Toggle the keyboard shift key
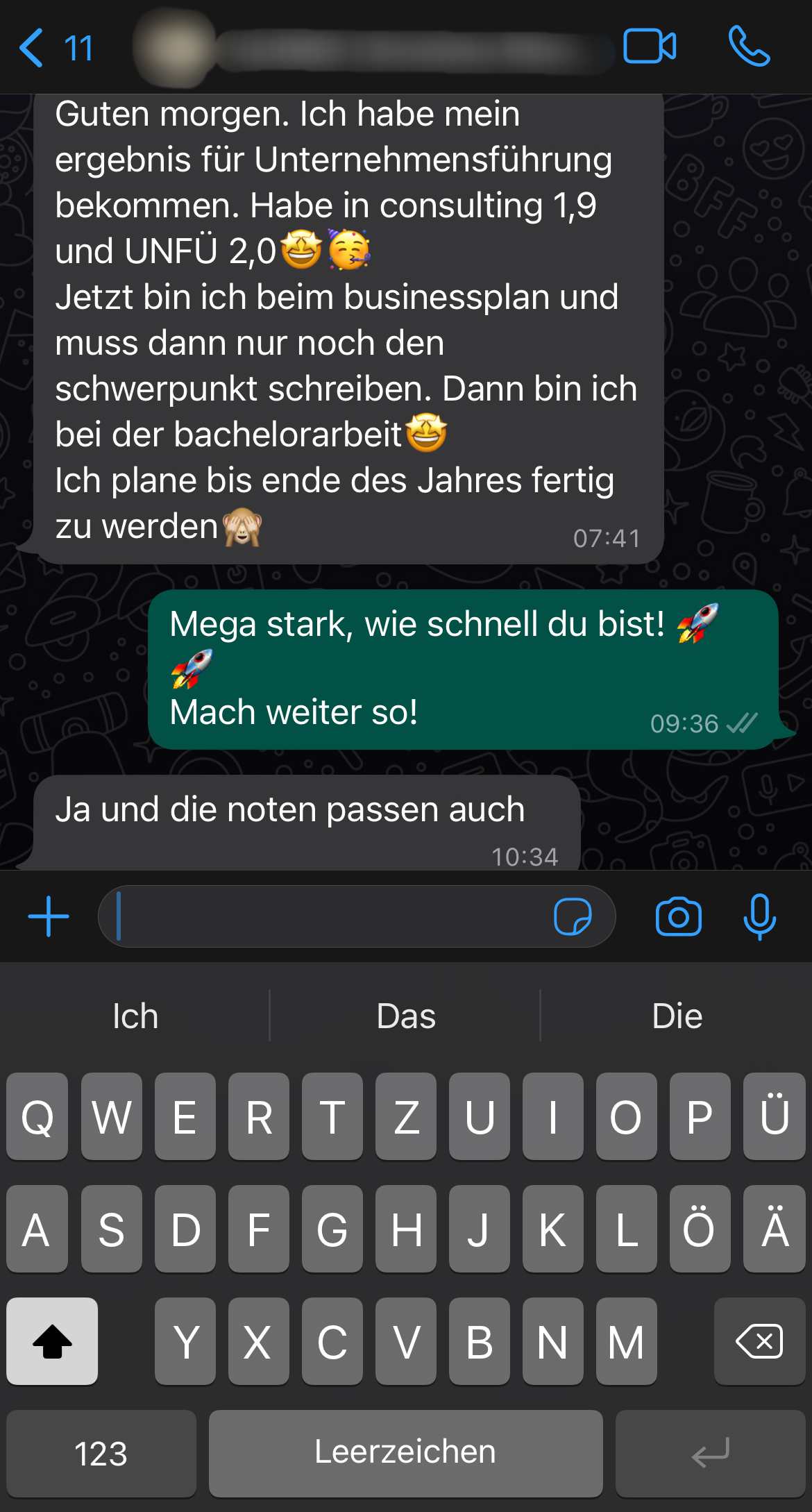 52,1341
